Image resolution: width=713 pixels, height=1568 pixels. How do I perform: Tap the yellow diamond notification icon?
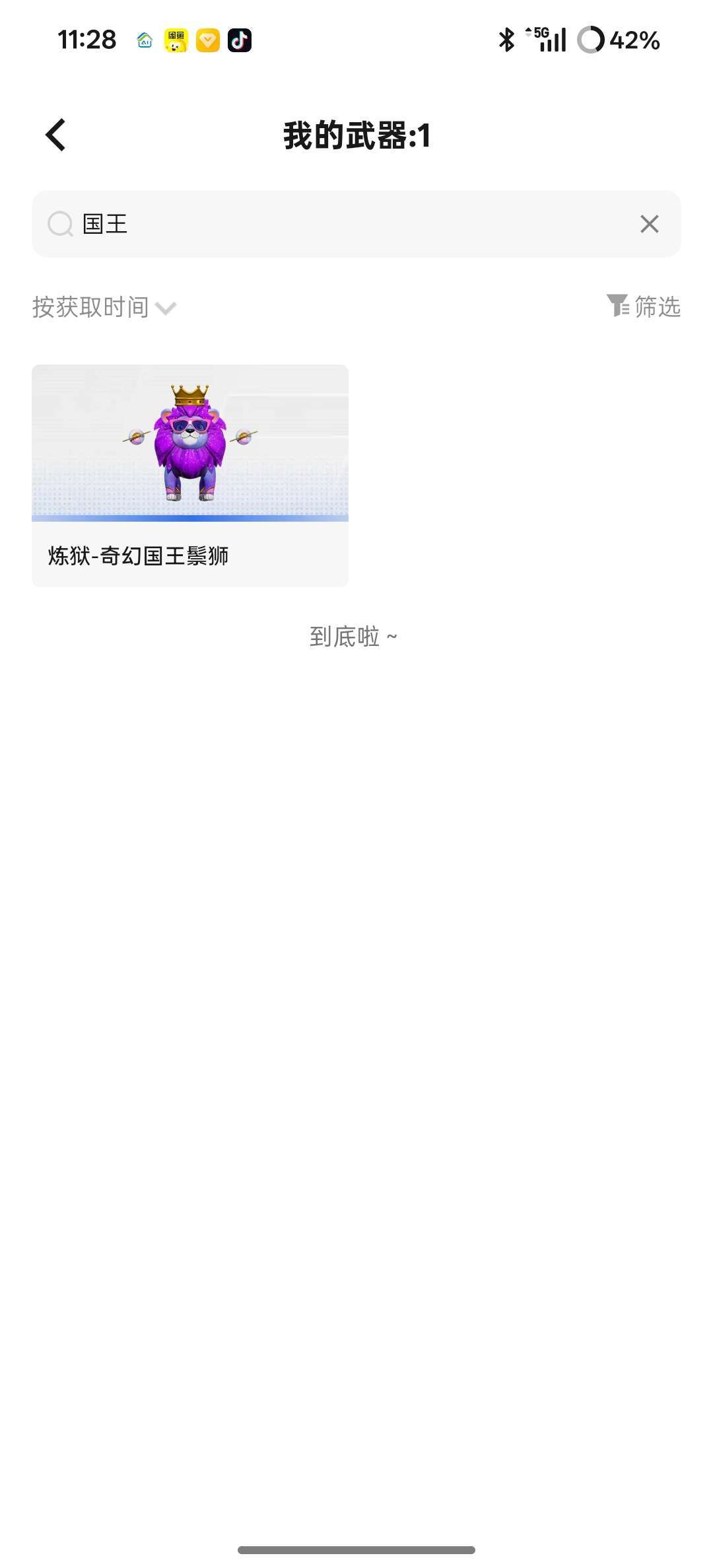208,40
